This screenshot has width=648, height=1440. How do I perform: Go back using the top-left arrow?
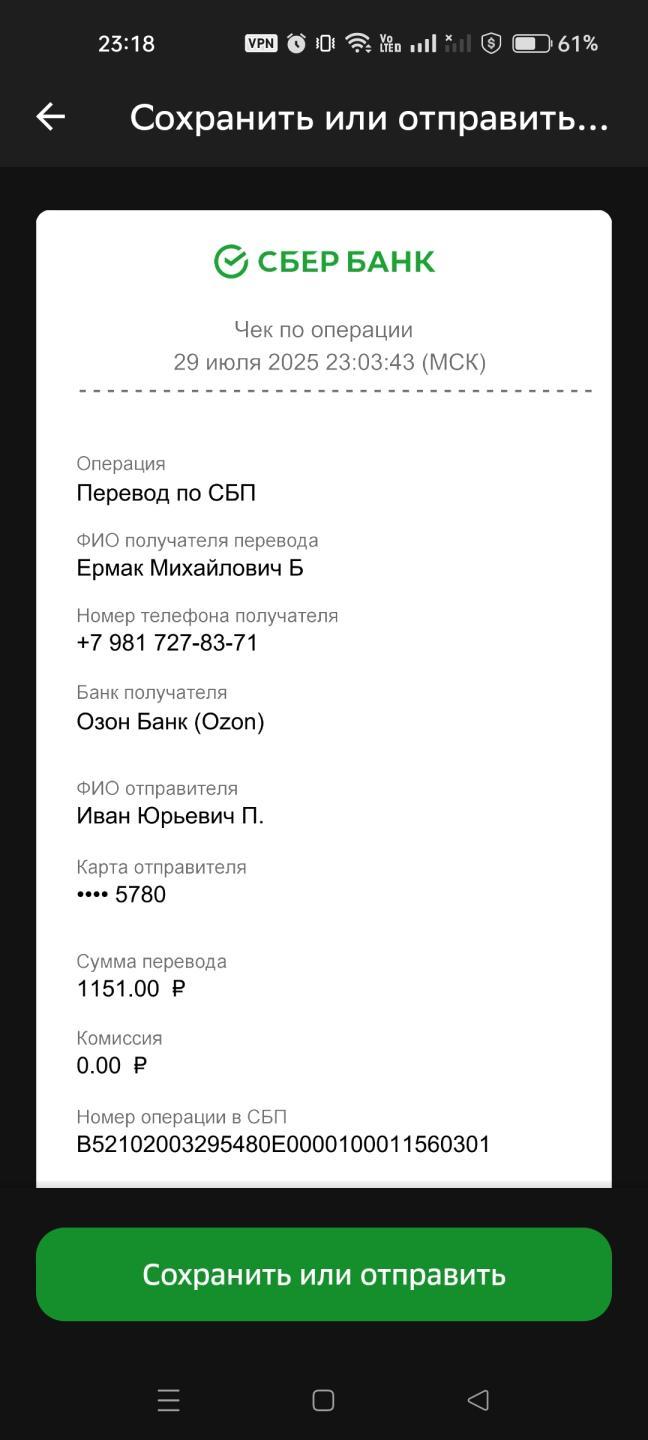coord(50,117)
